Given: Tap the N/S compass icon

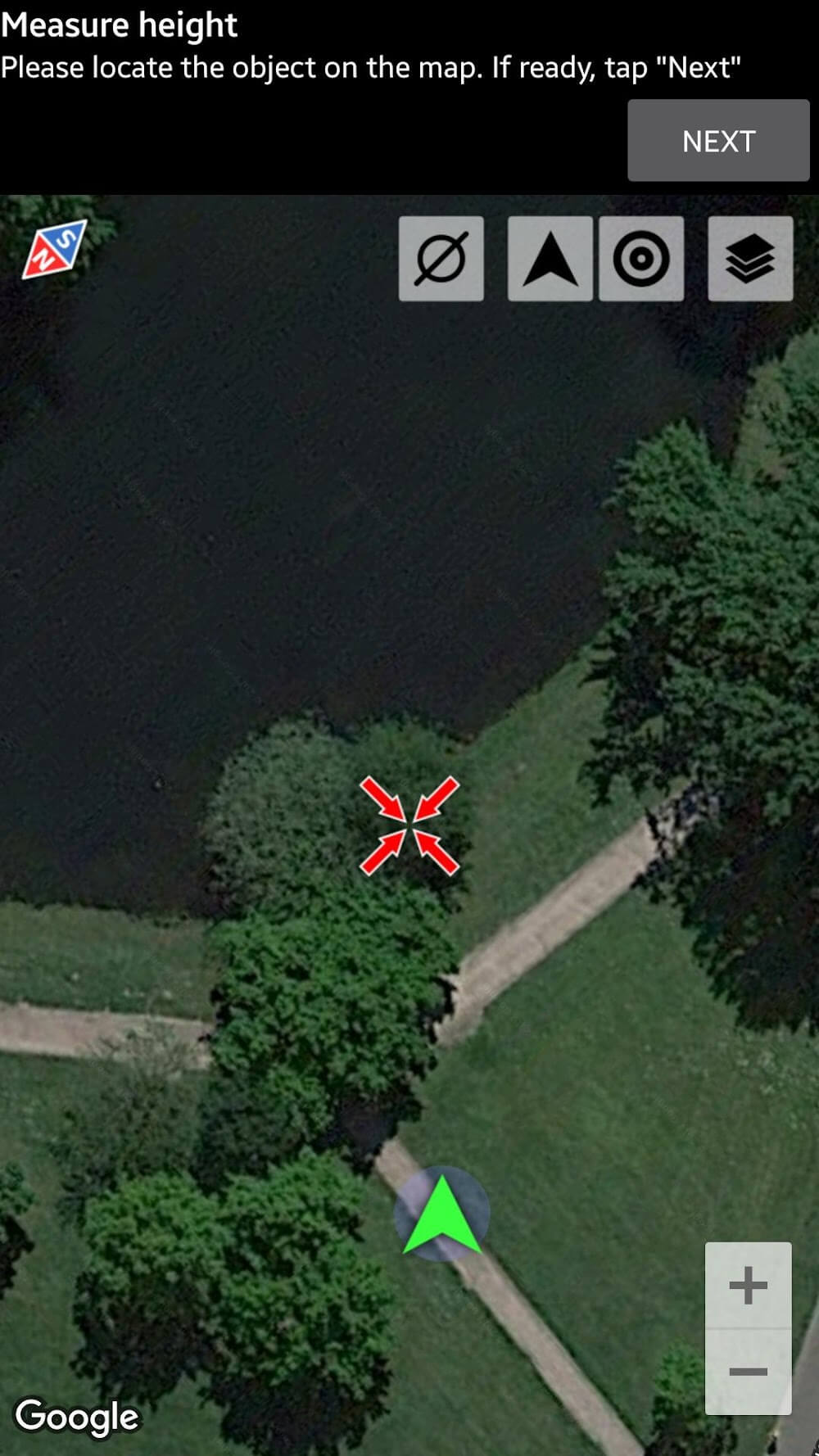Looking at the screenshot, I should click(54, 250).
